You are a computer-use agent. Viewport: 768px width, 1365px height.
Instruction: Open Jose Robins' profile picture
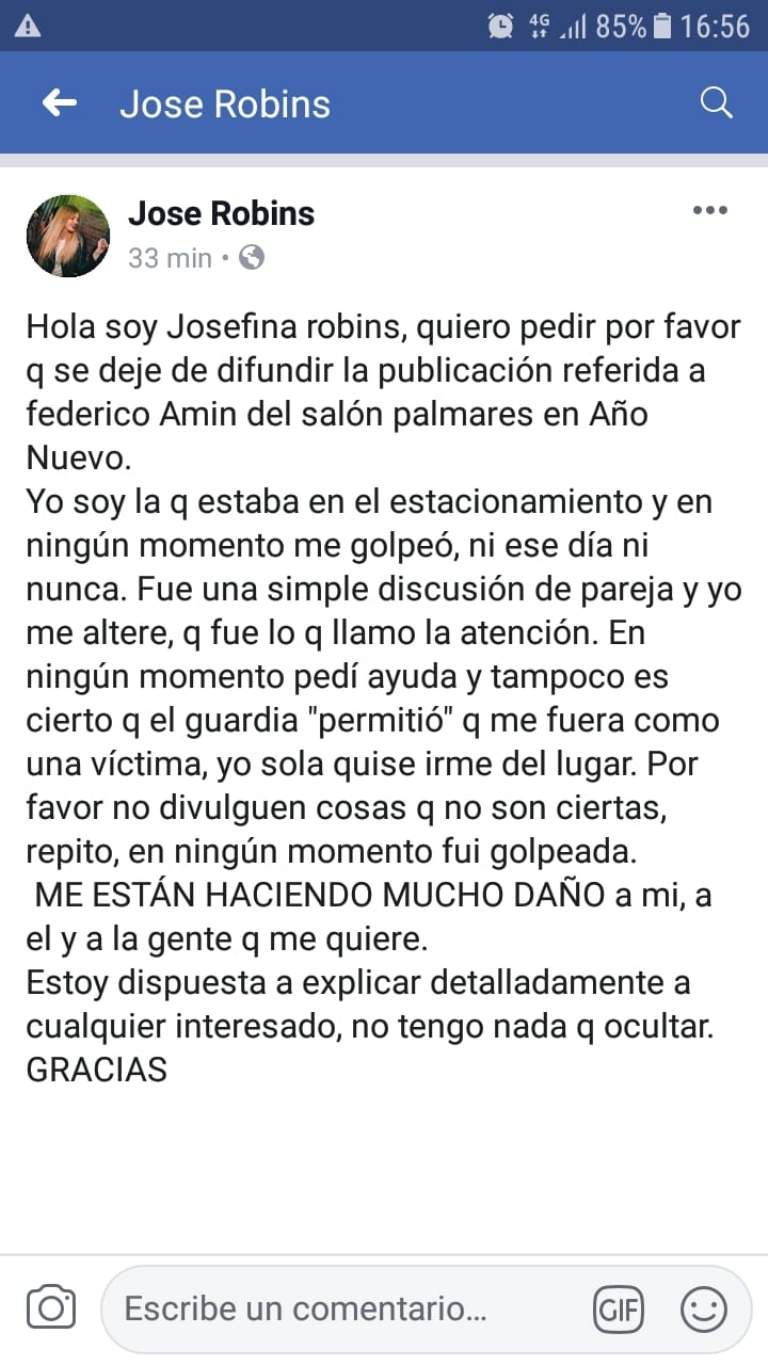(x=68, y=235)
